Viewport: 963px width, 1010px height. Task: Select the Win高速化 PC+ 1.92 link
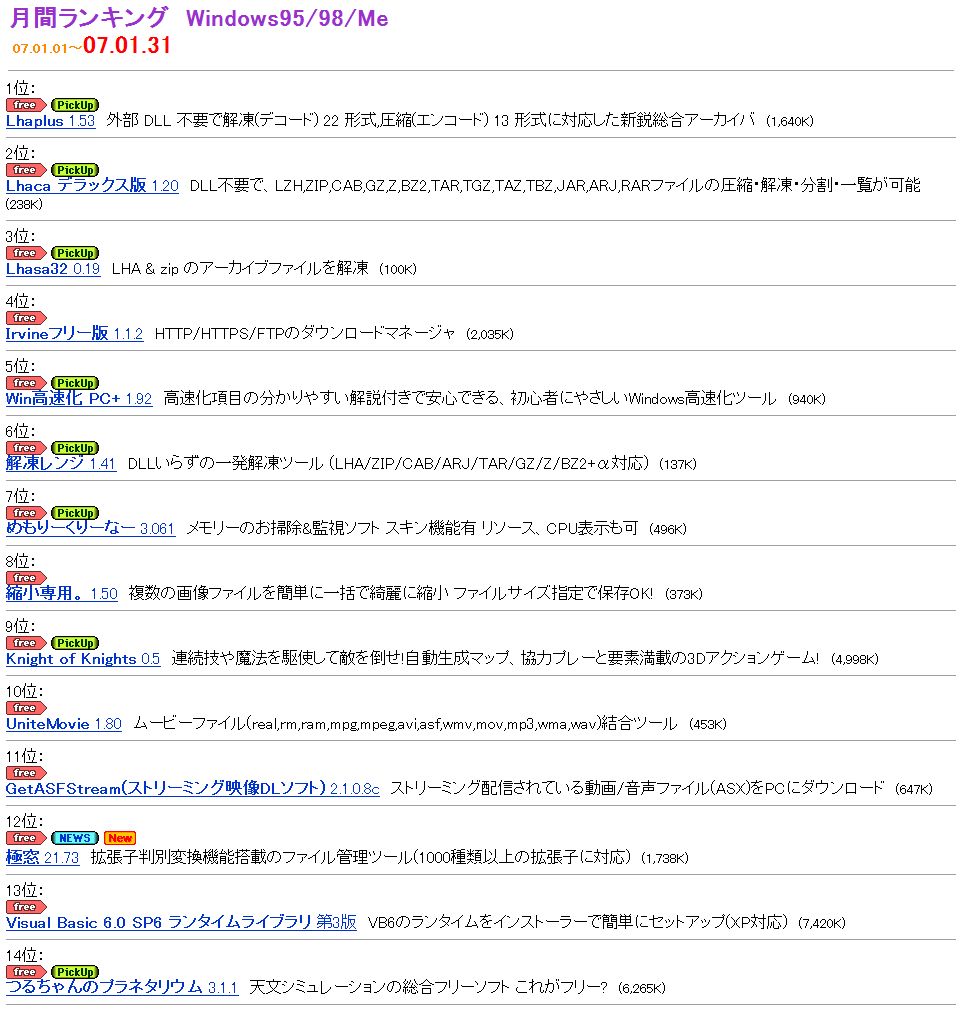click(x=78, y=399)
